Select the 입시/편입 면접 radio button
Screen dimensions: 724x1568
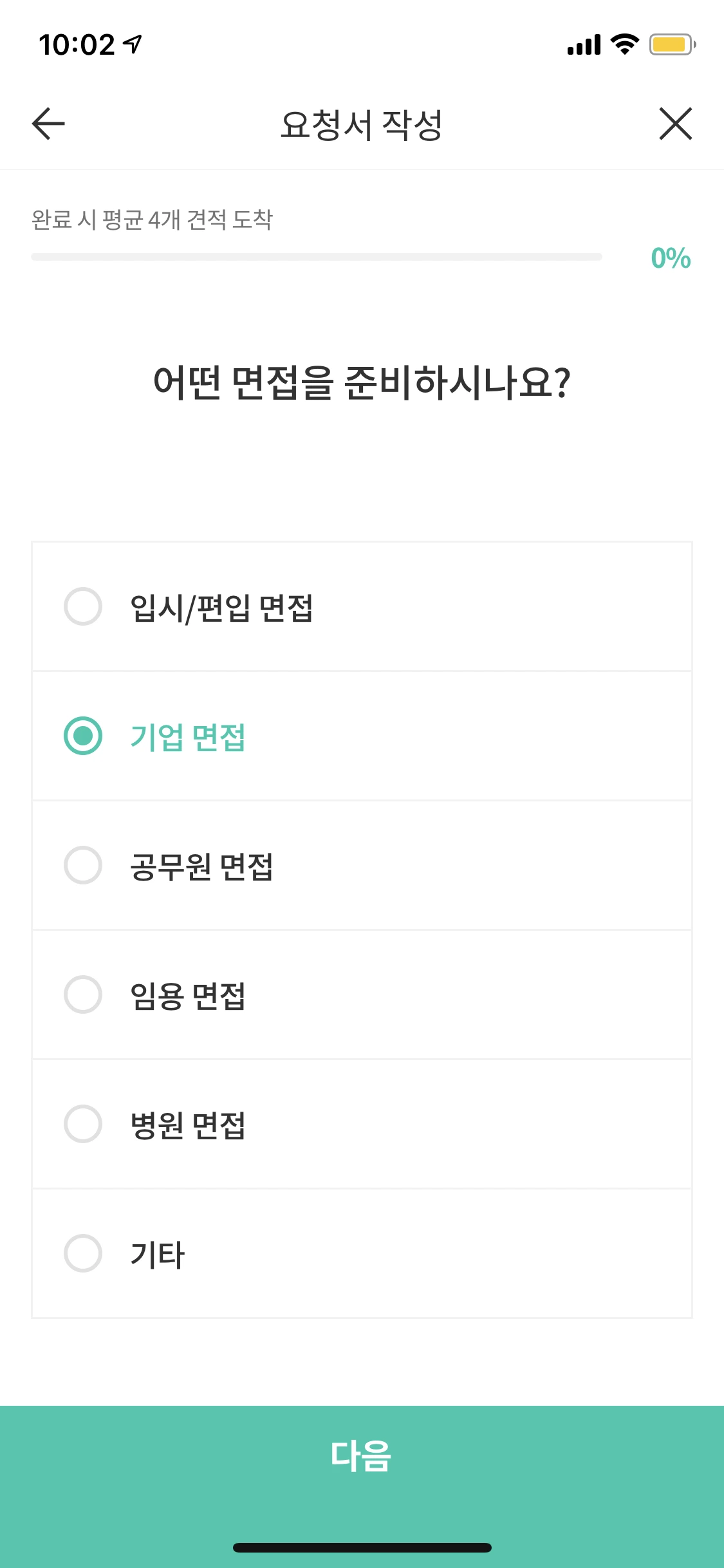[83, 606]
